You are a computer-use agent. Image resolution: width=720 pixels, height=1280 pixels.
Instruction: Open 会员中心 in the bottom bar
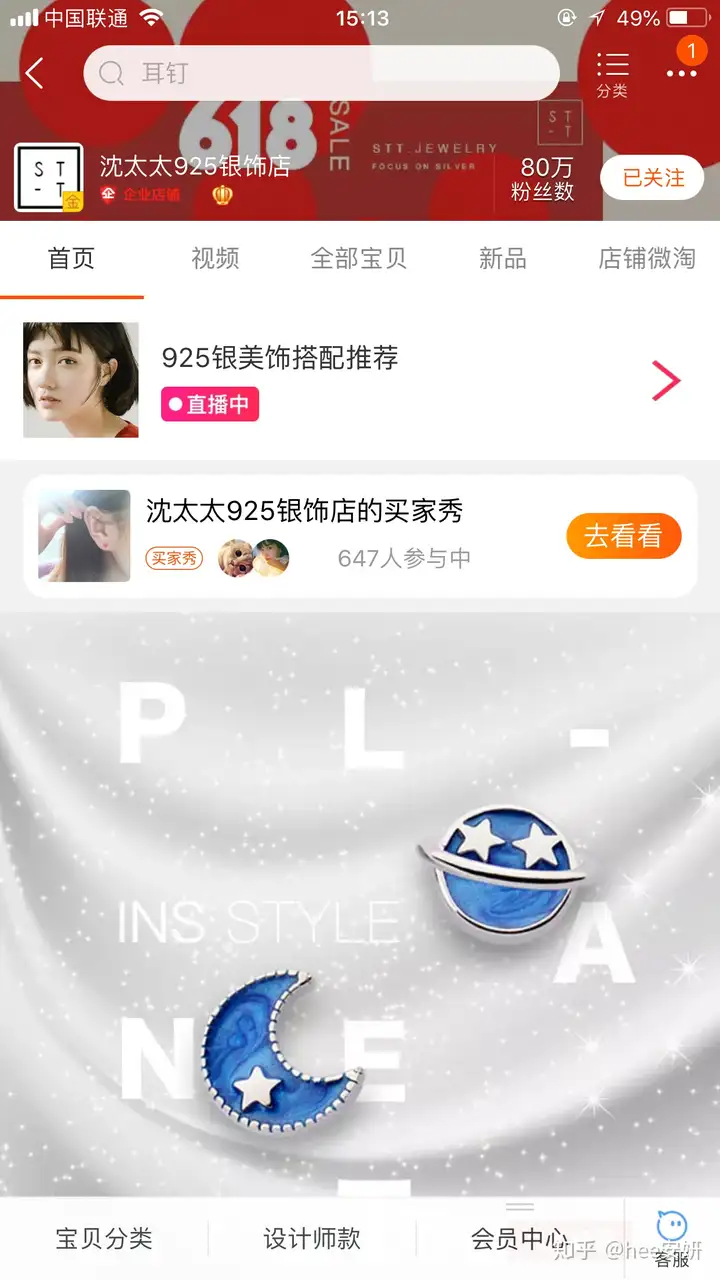pyautogui.click(x=519, y=1239)
